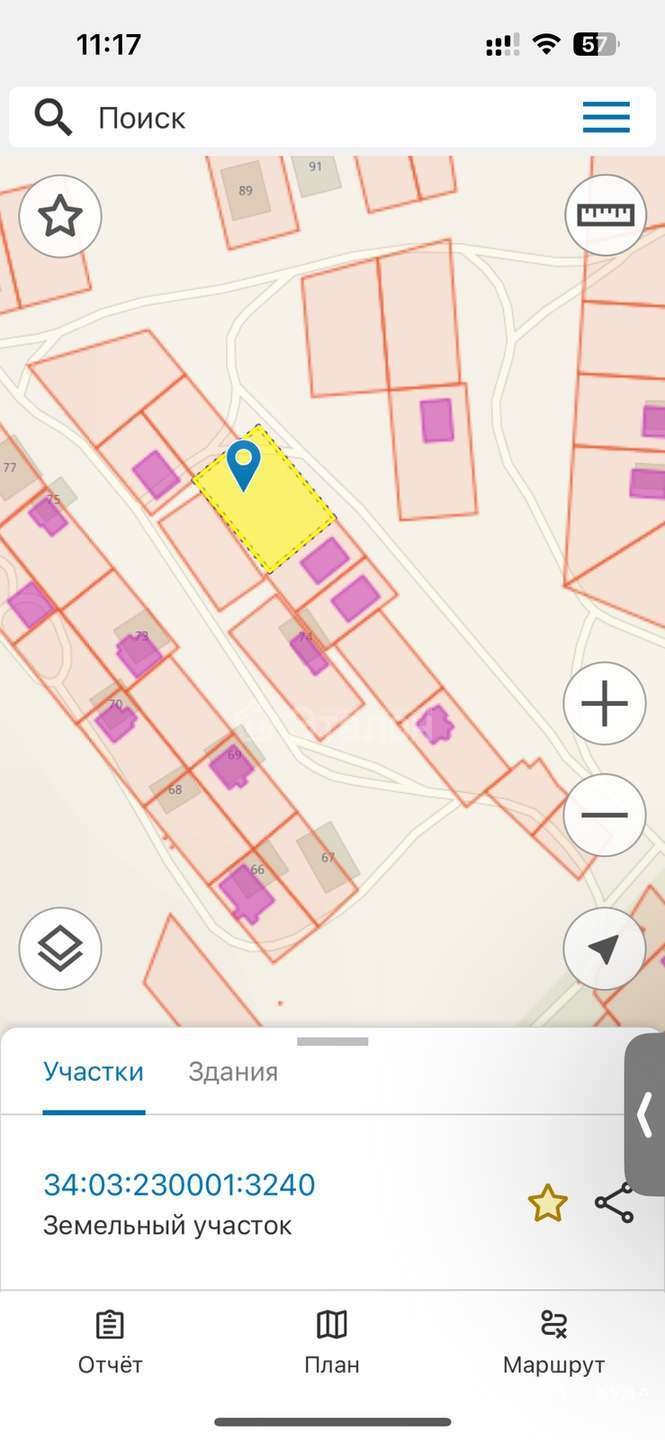Open the План view

pyautogui.click(x=332, y=1343)
